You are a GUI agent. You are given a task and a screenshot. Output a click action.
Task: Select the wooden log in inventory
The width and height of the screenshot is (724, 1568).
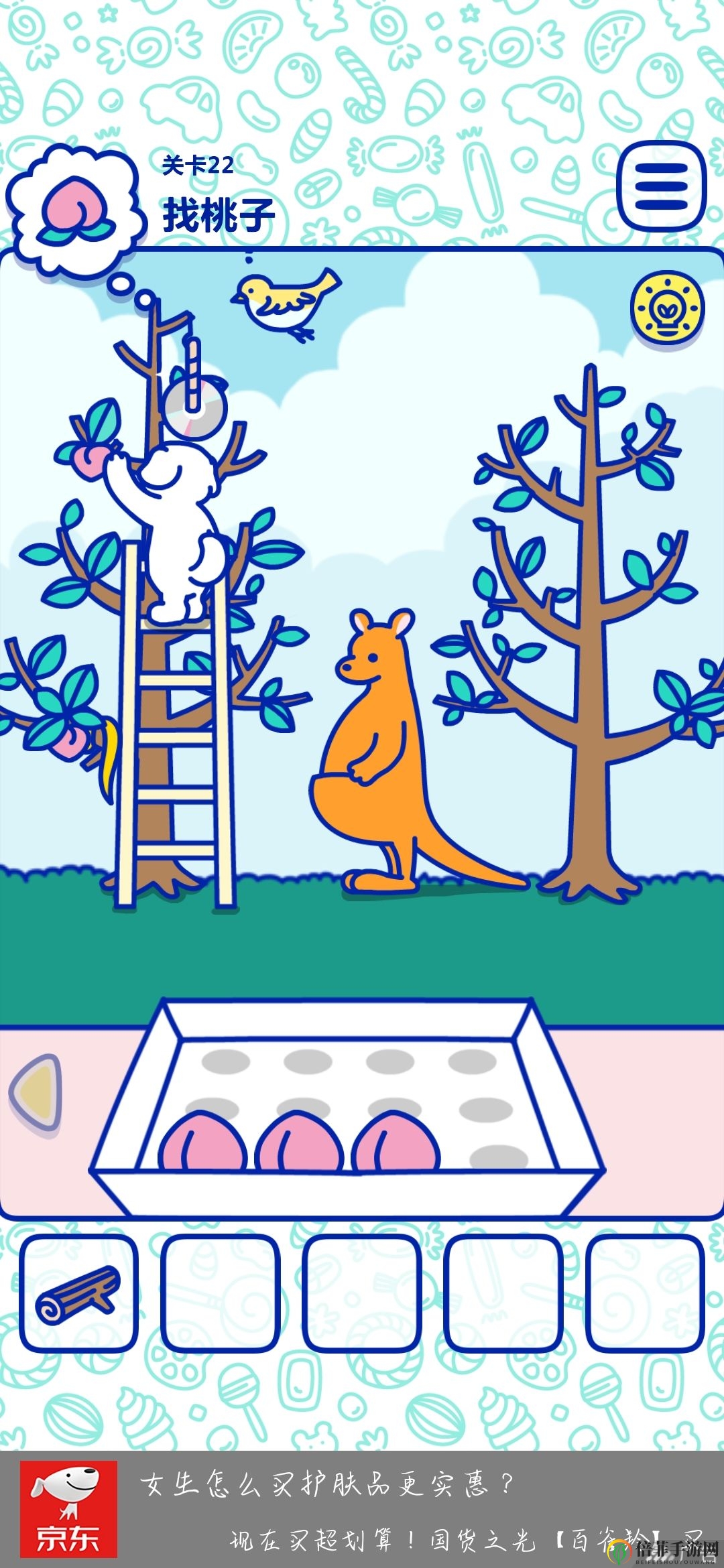[78, 1293]
